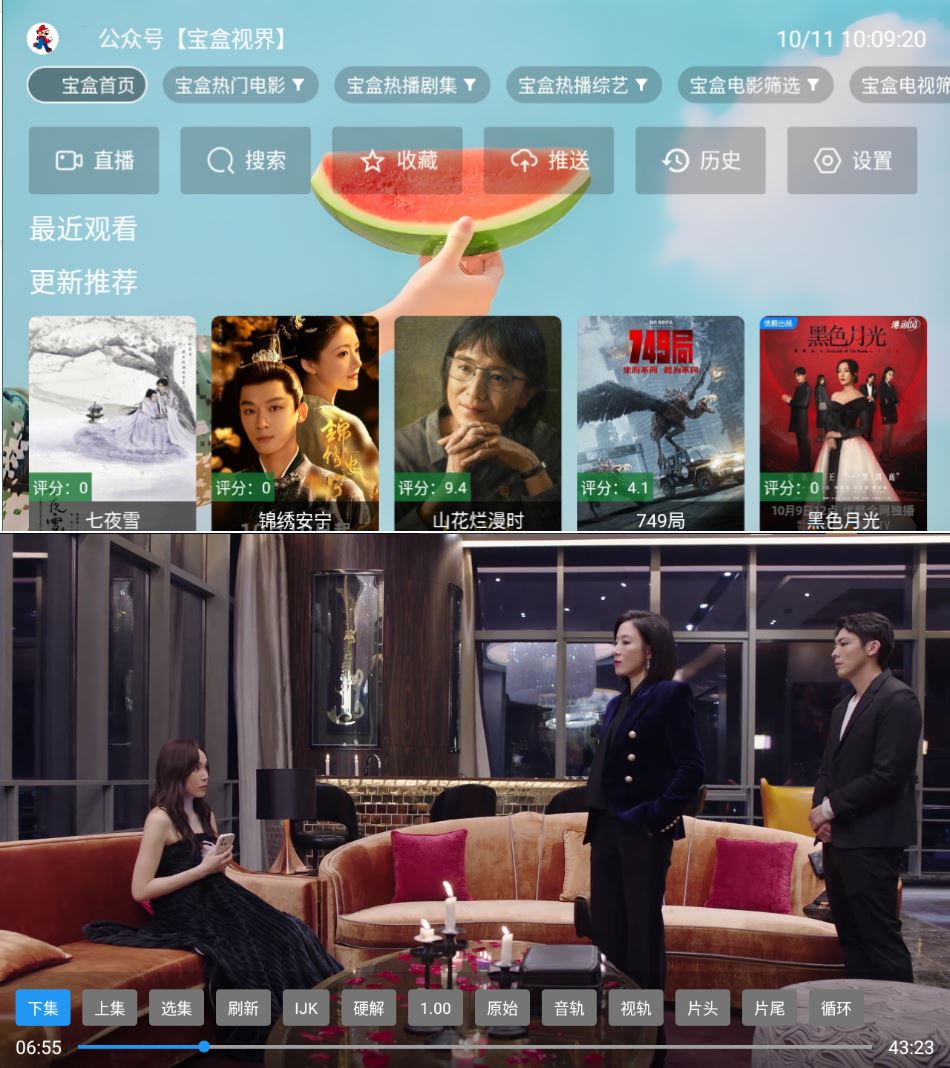Select the 宝盒首页 tab
The image size is (950, 1068).
(86, 85)
